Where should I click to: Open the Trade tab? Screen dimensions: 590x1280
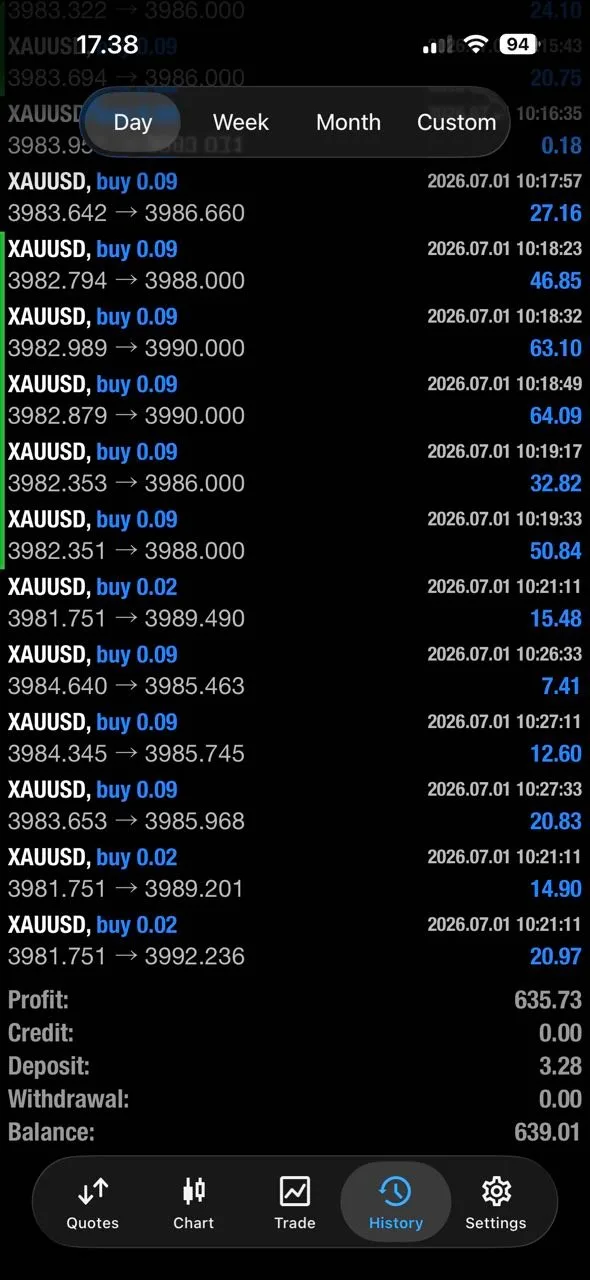[295, 1203]
